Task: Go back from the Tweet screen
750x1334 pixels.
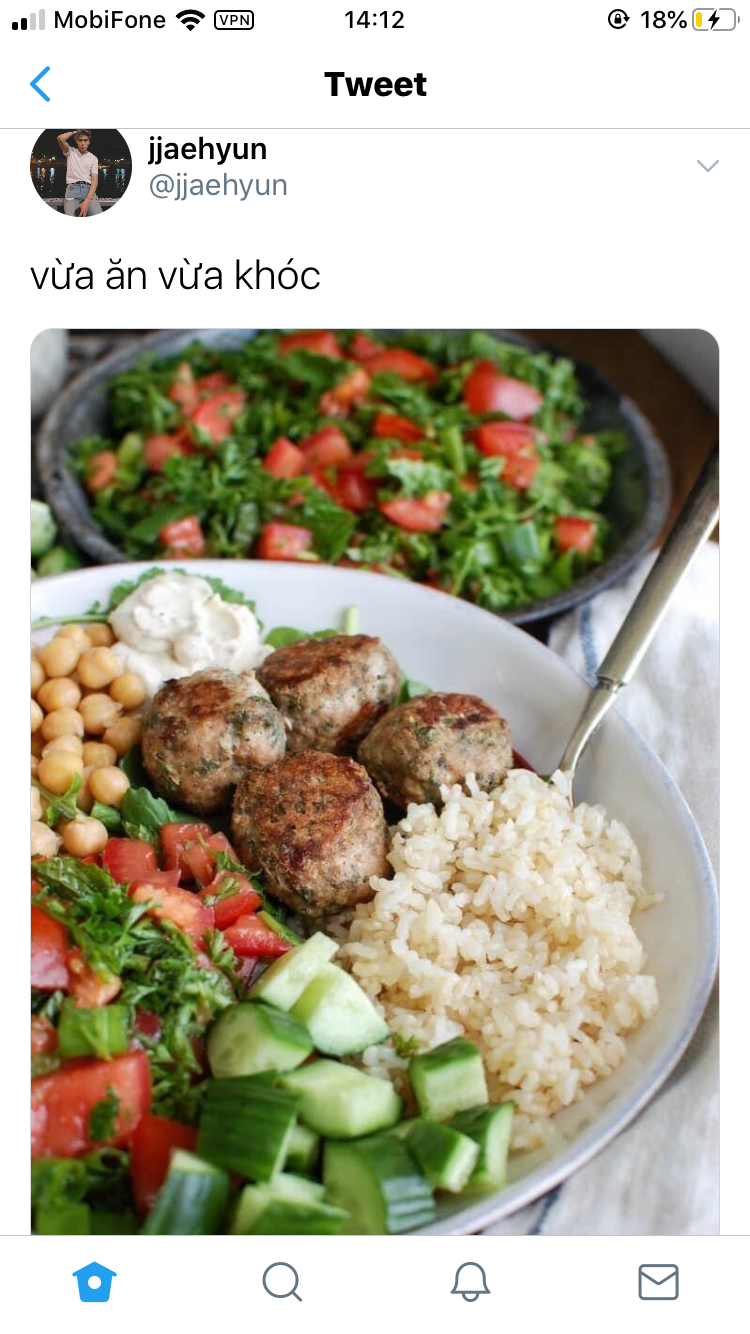Action: 40,84
